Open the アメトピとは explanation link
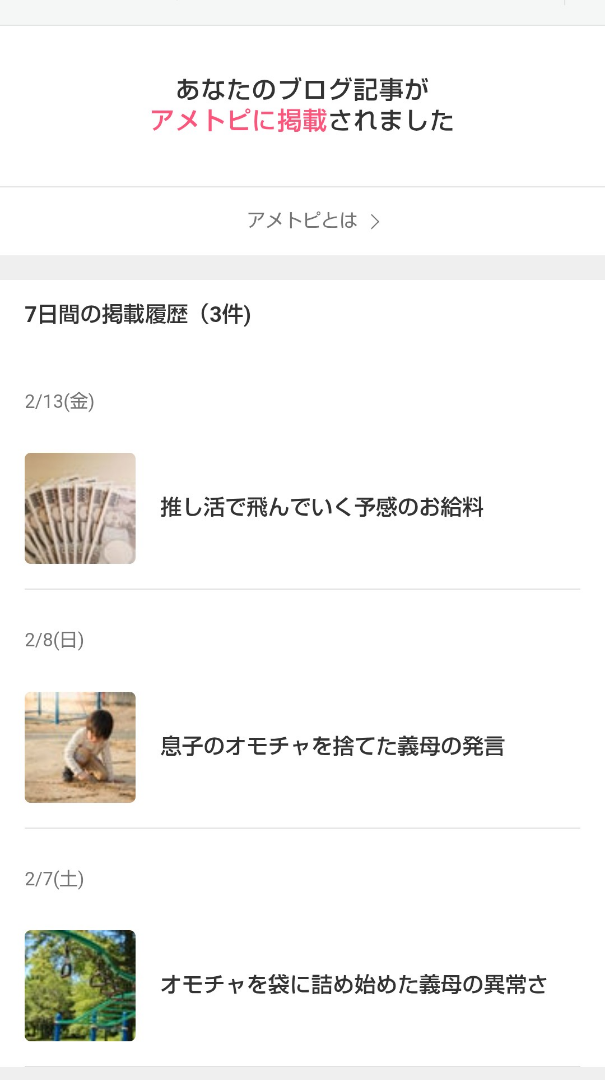Image resolution: width=605 pixels, height=1080 pixels. tap(312, 221)
